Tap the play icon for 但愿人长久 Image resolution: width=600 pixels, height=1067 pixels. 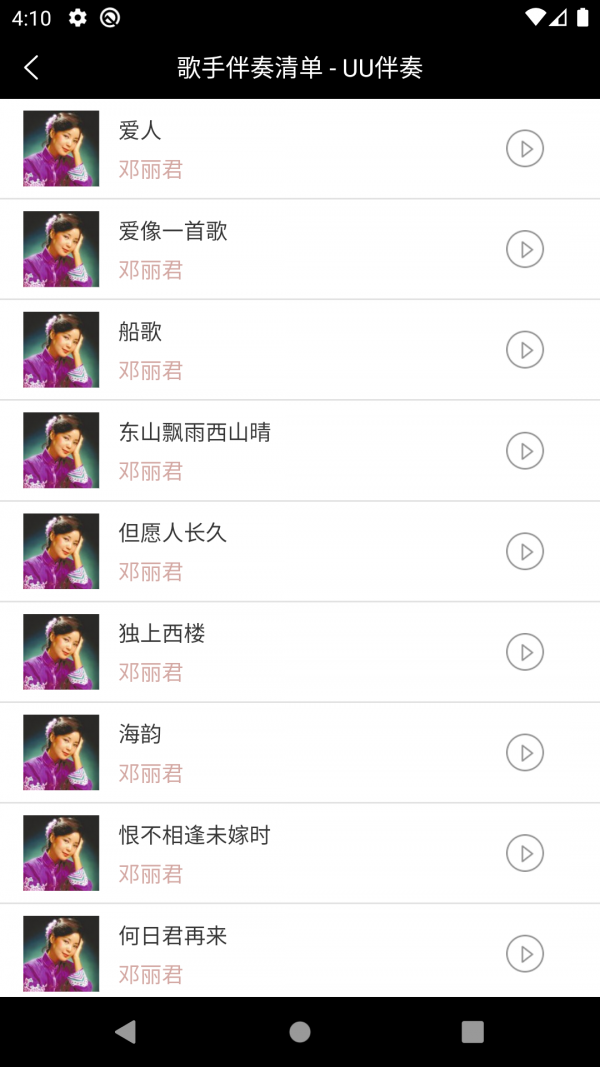click(x=525, y=551)
